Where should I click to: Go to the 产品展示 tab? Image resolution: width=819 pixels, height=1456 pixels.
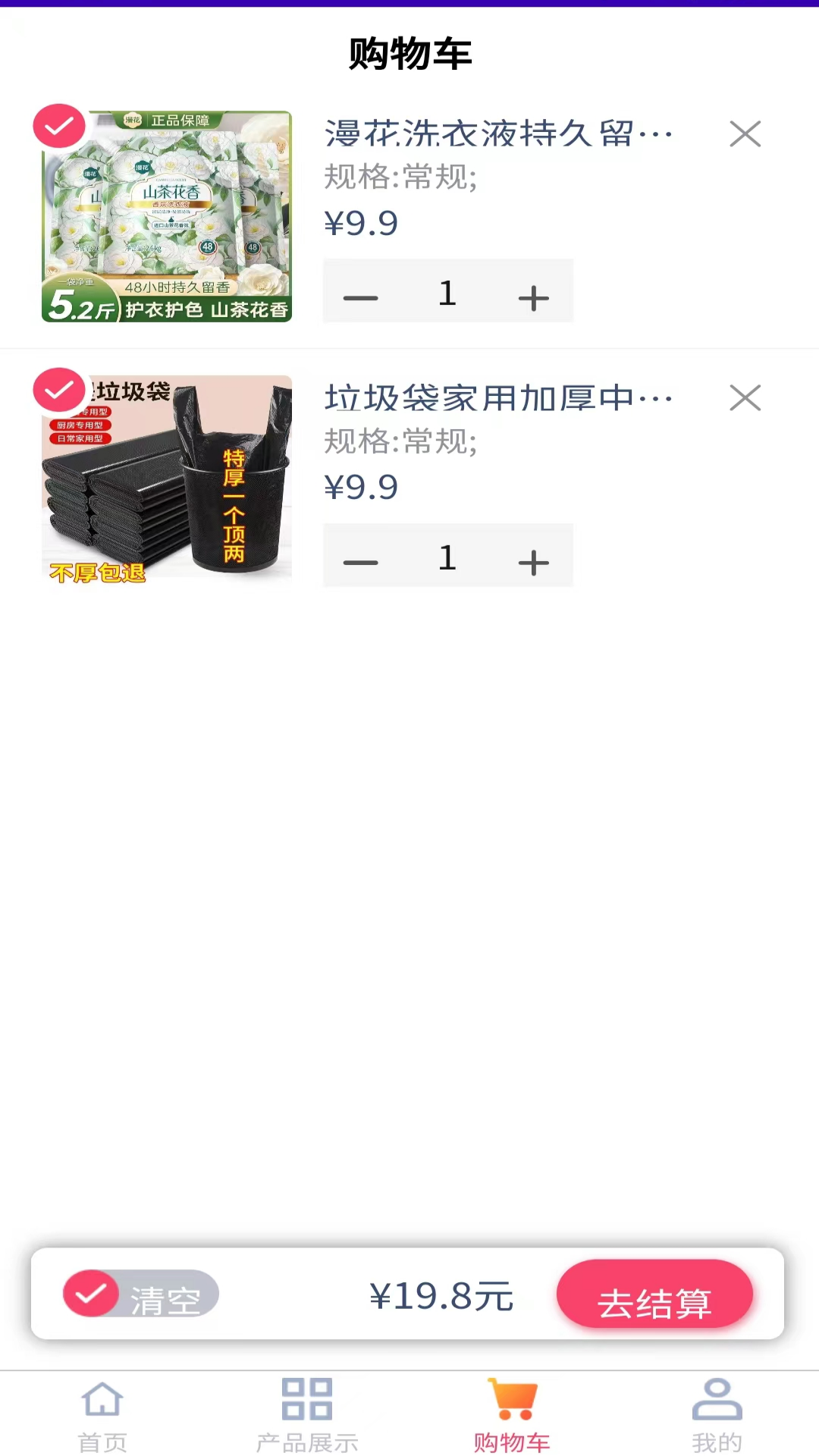click(x=307, y=1415)
